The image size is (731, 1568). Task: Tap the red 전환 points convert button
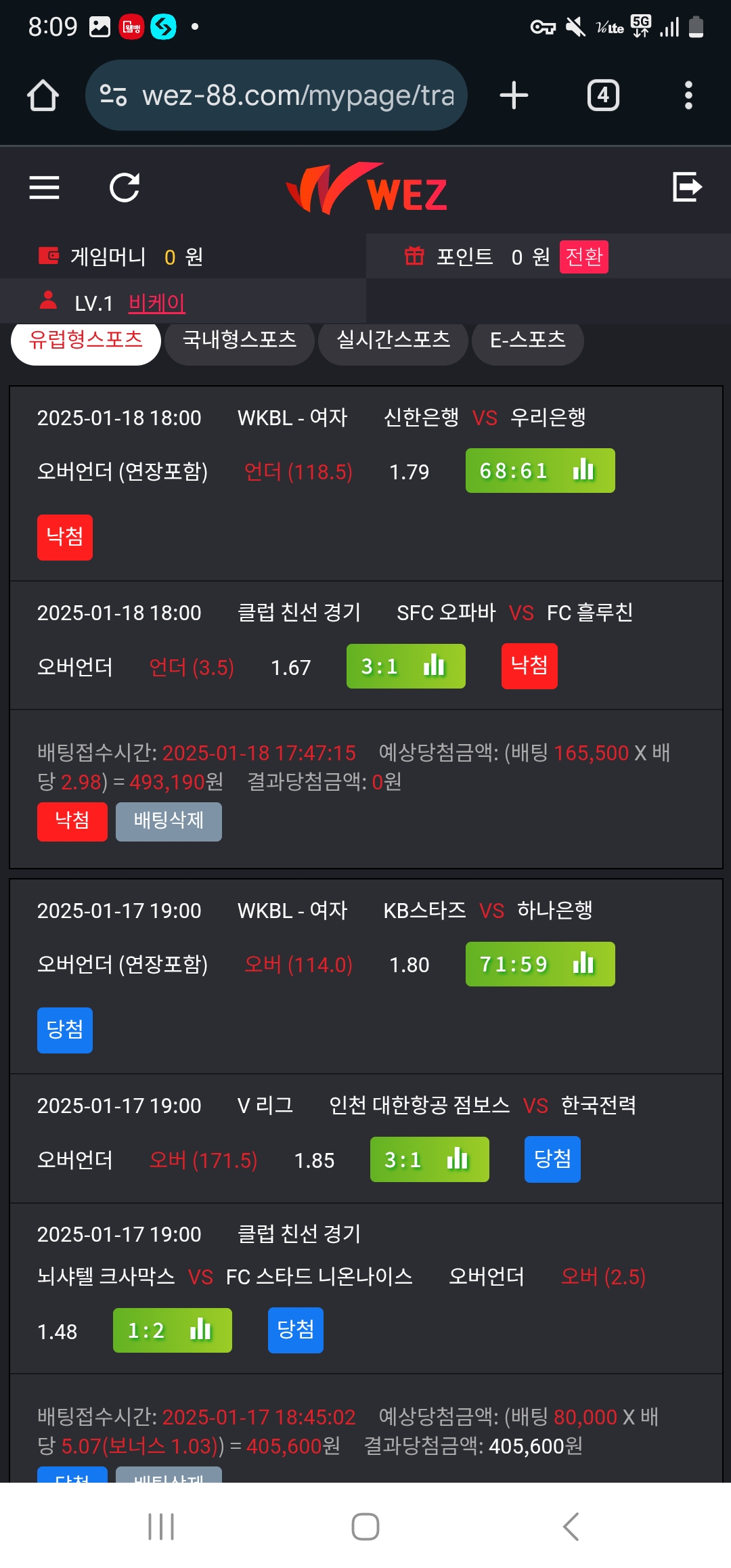(x=584, y=257)
